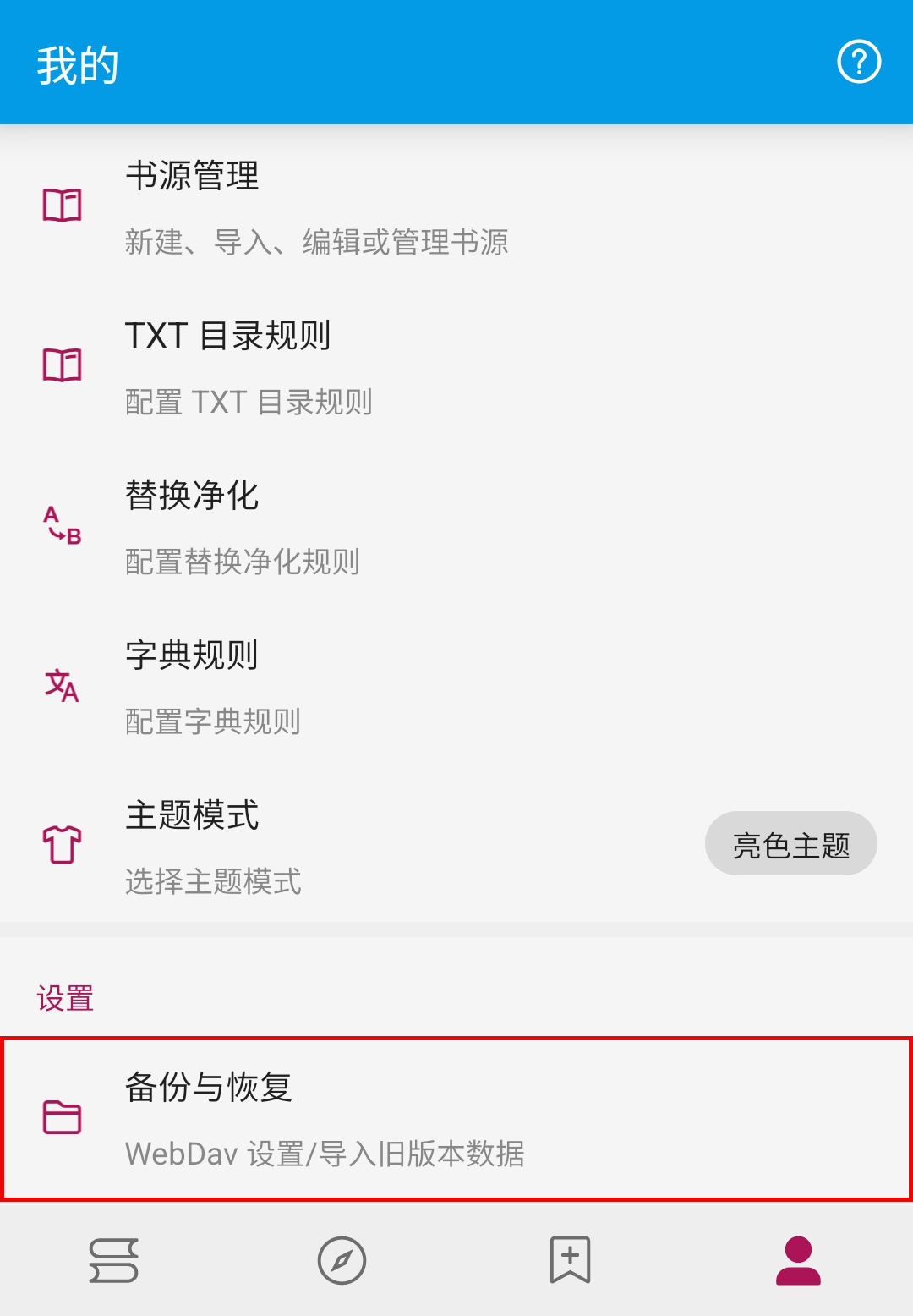
Task: Switch to the discover compass tab
Action: tap(342, 1260)
